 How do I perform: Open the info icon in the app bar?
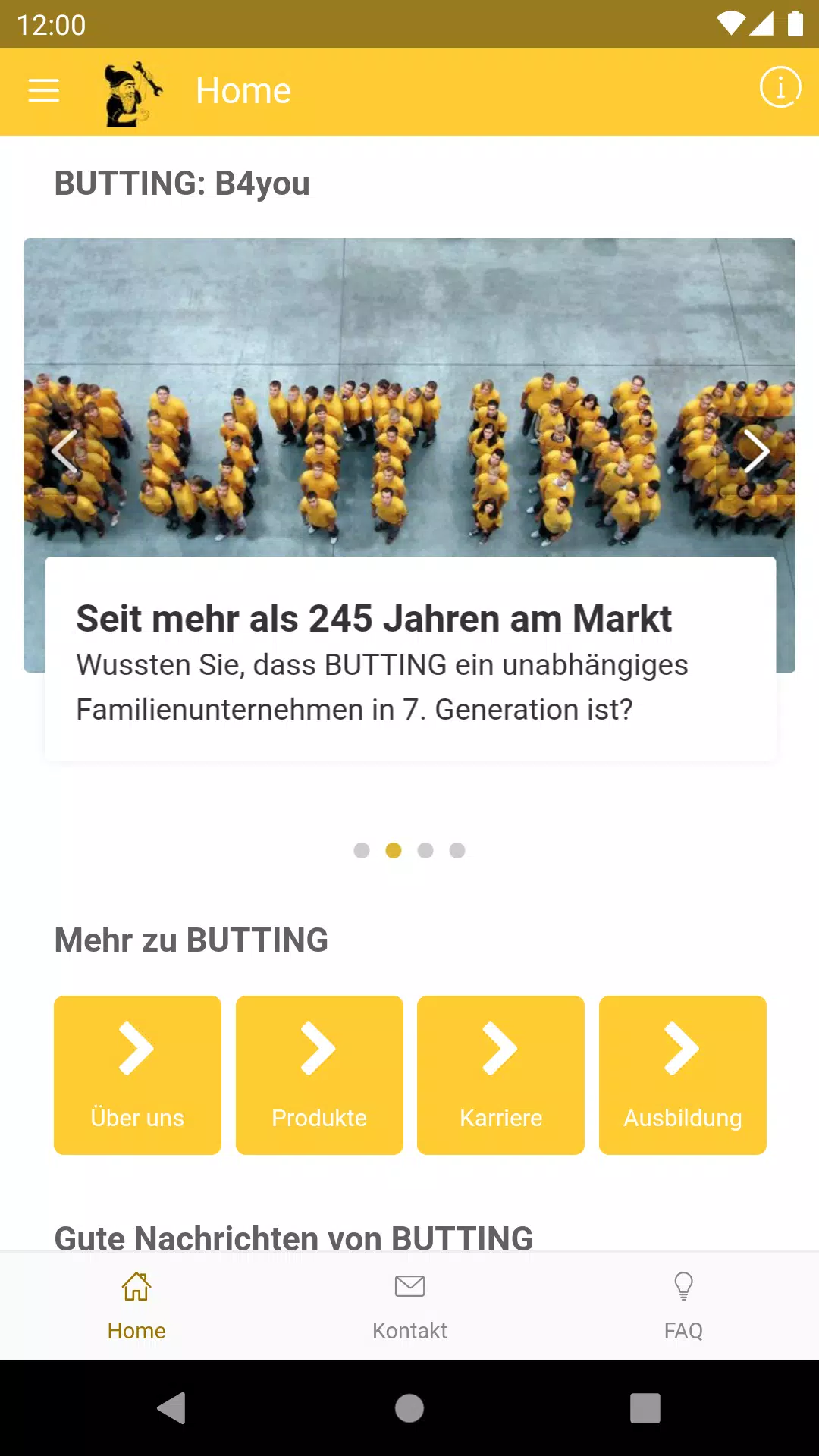point(780,87)
